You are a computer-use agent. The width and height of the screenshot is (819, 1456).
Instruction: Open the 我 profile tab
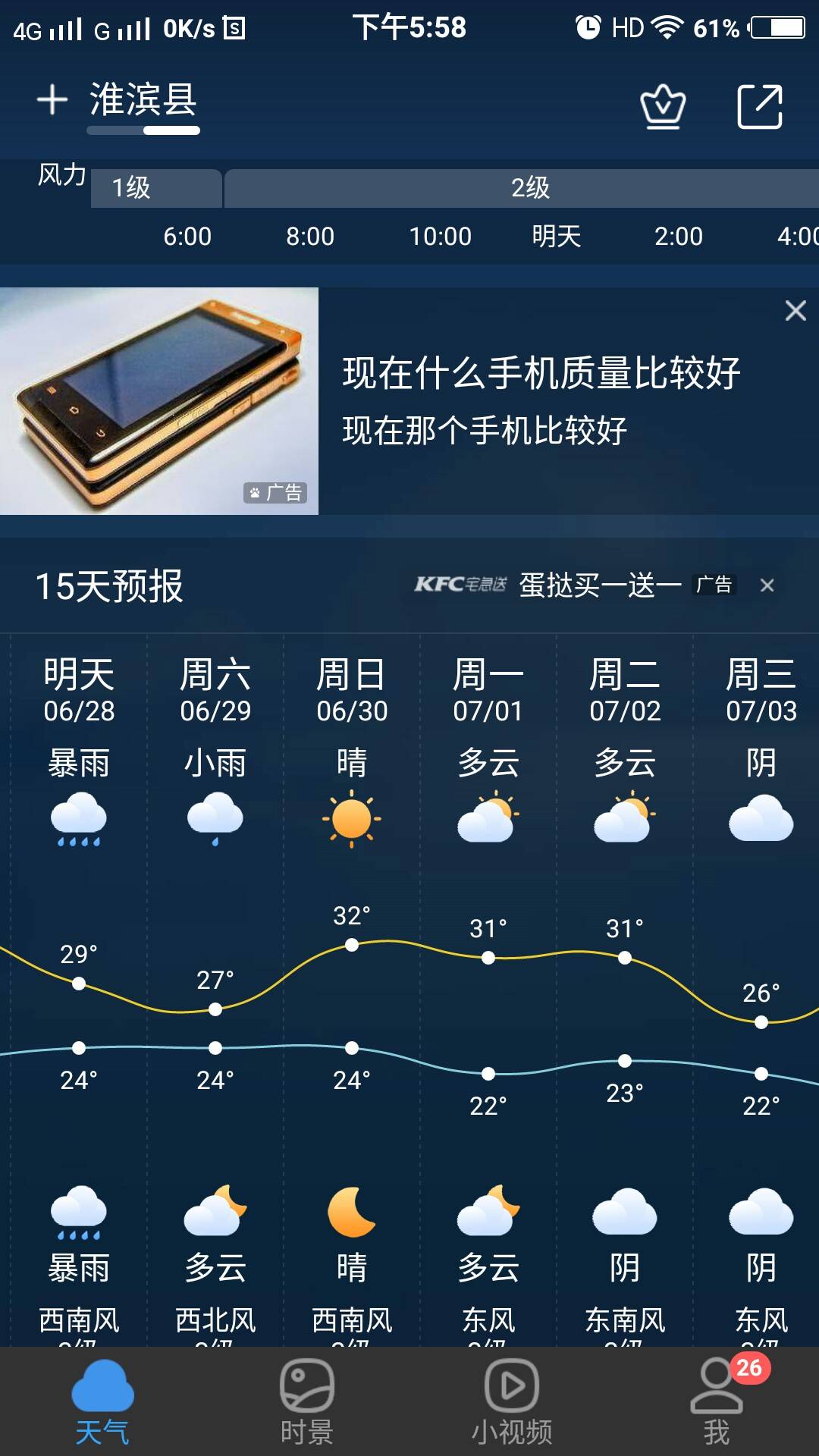click(717, 1403)
